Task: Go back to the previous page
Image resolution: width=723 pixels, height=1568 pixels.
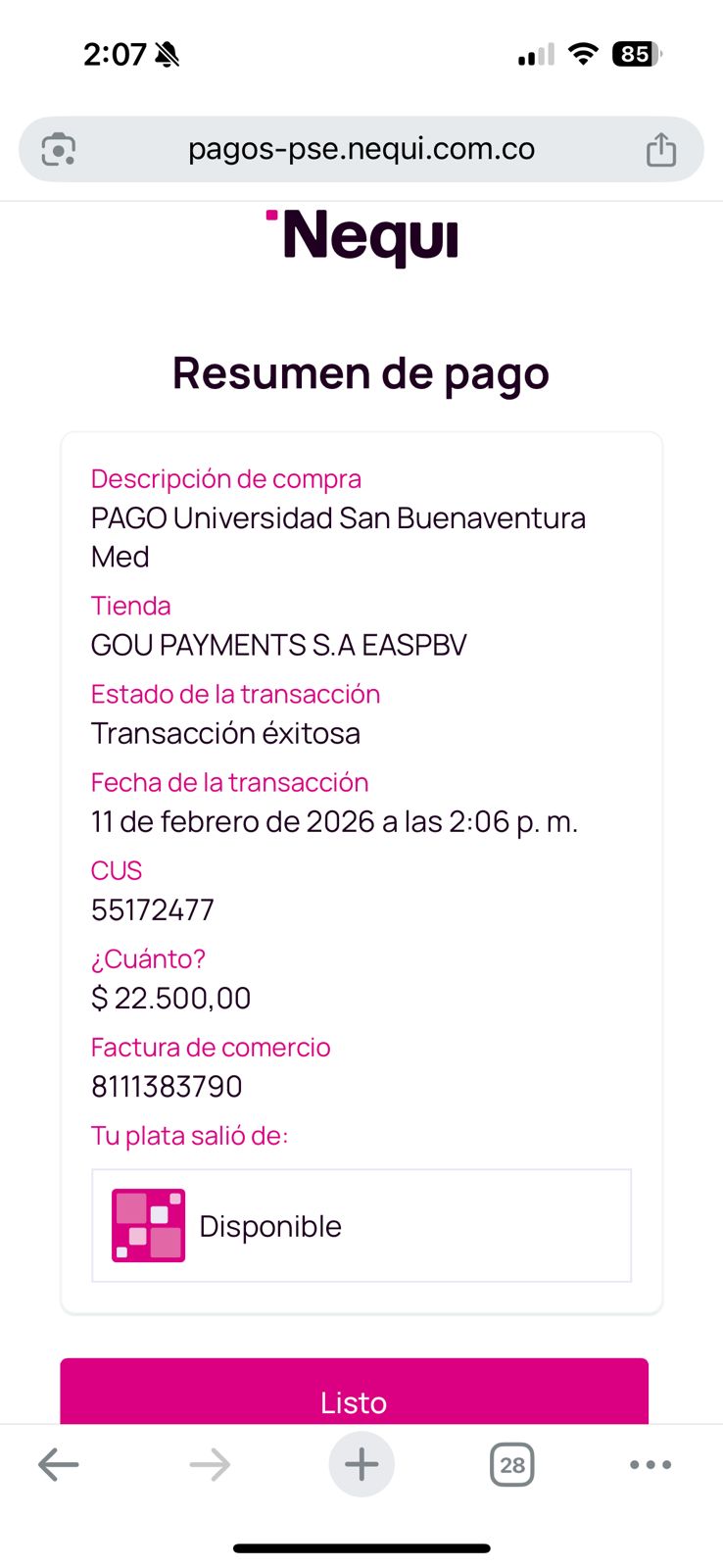Action: tap(59, 1465)
